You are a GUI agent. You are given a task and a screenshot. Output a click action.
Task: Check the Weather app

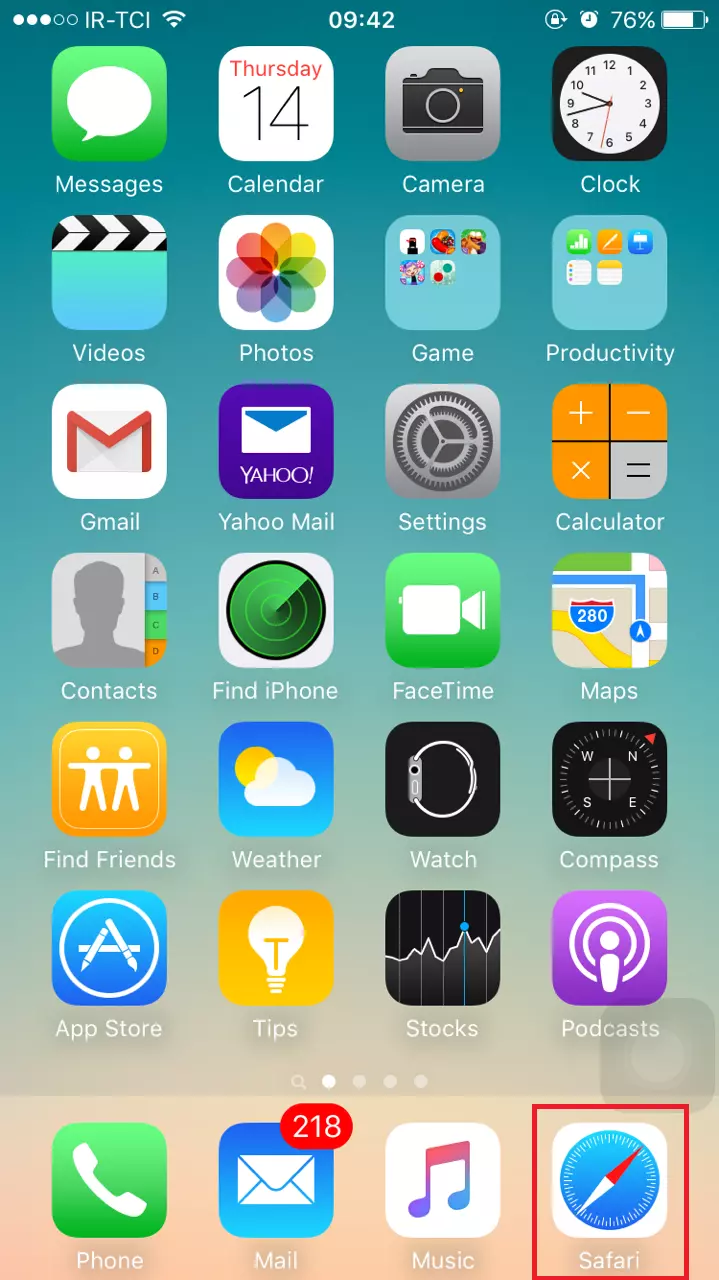(276, 779)
